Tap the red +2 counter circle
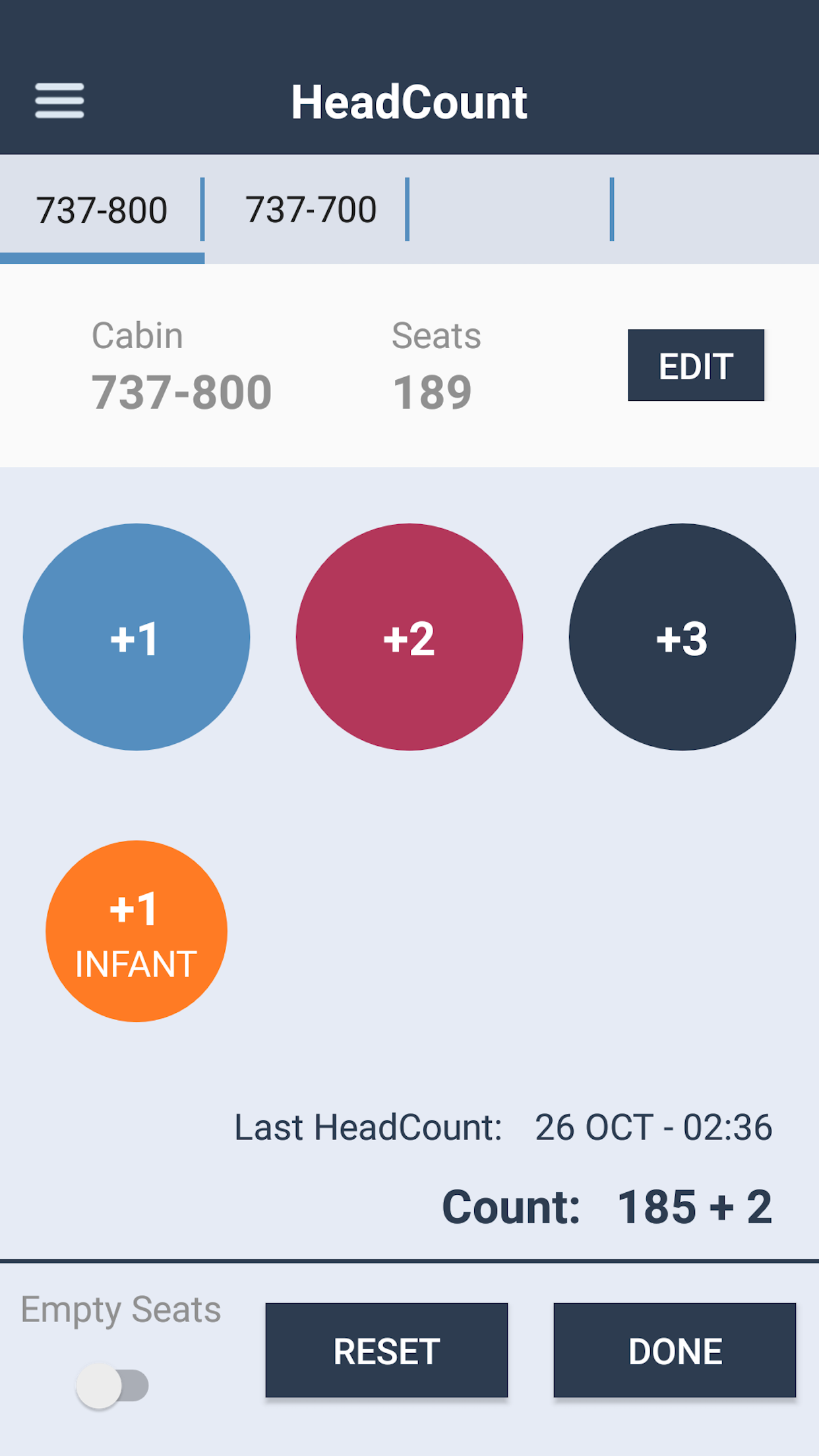This screenshot has width=819, height=1456. [x=409, y=637]
